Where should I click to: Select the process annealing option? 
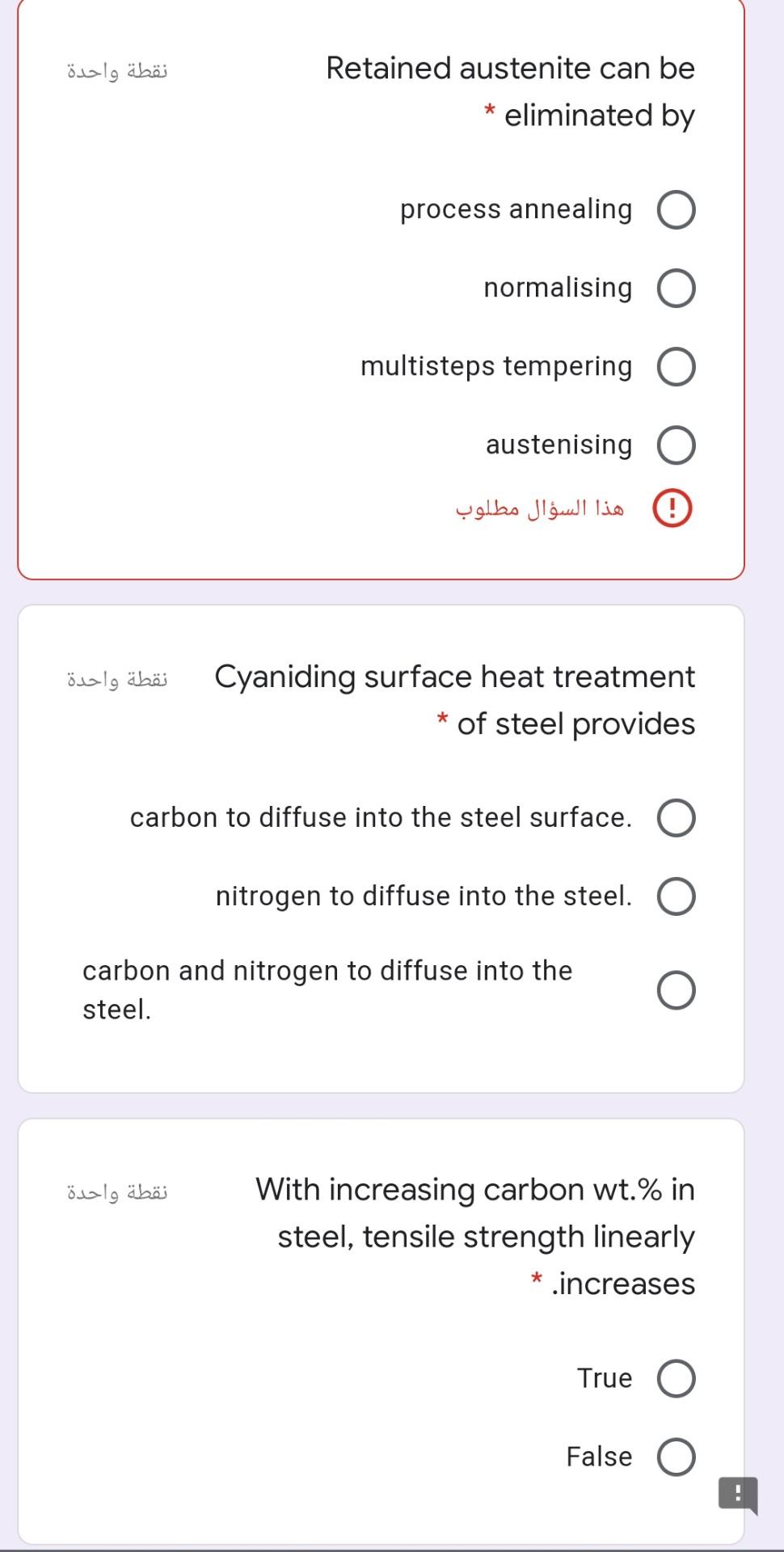[x=676, y=210]
